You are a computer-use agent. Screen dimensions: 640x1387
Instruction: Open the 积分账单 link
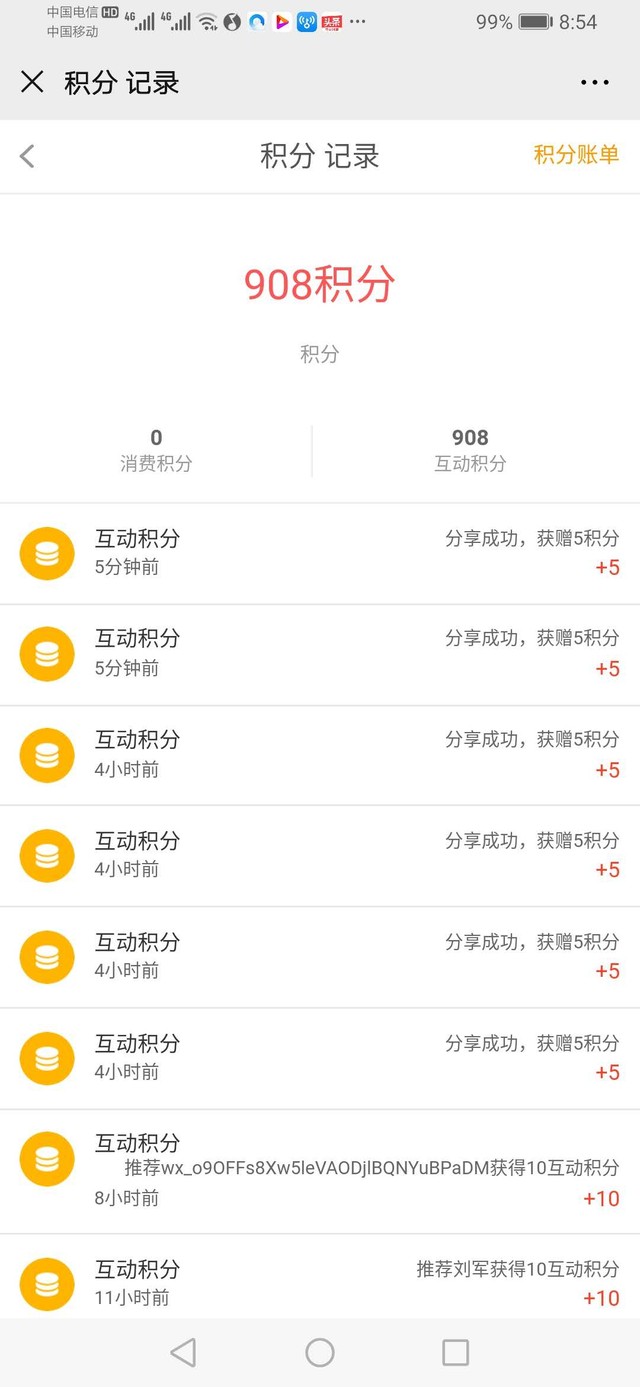pos(576,155)
